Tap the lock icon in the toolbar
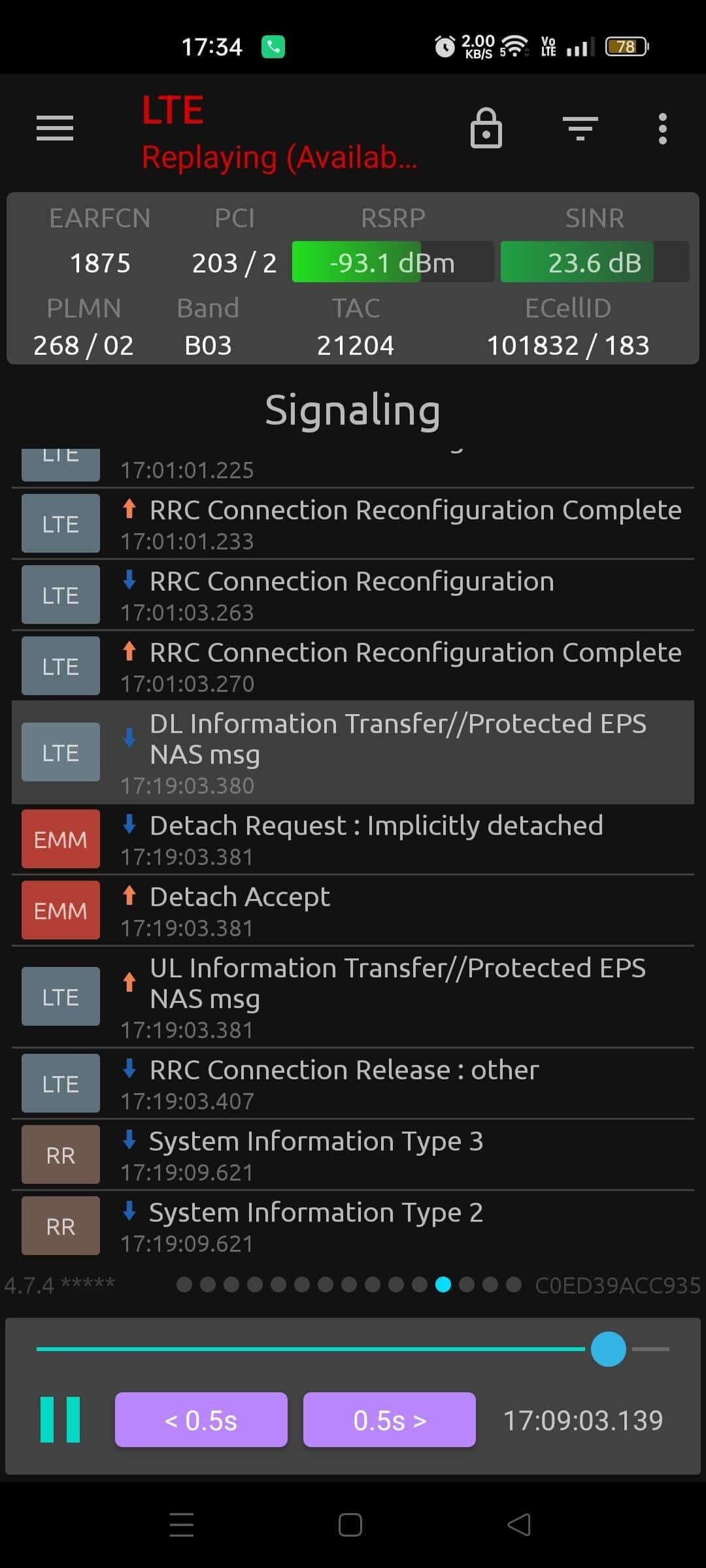Image resolution: width=706 pixels, height=1568 pixels. point(486,128)
